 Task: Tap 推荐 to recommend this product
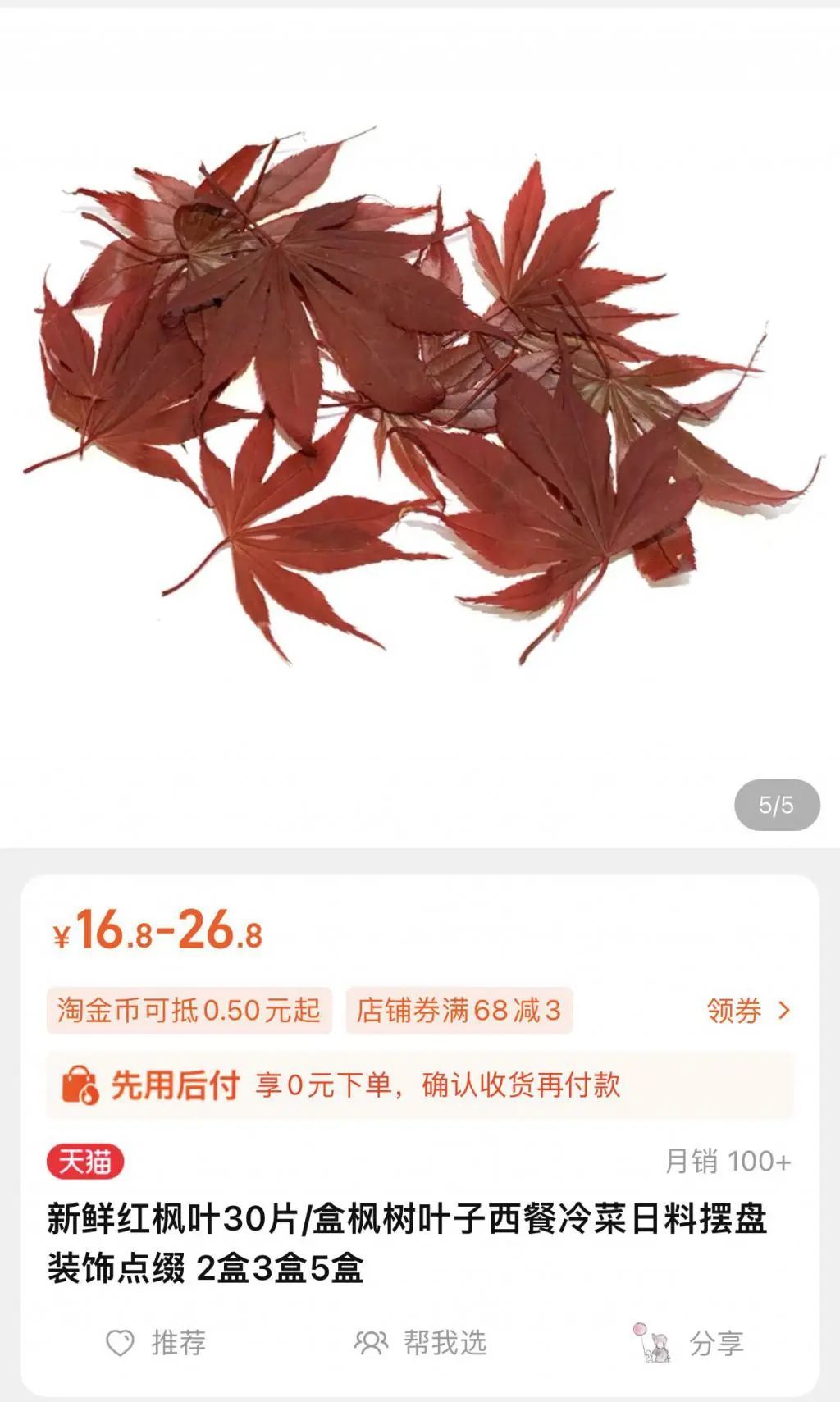click(157, 1343)
